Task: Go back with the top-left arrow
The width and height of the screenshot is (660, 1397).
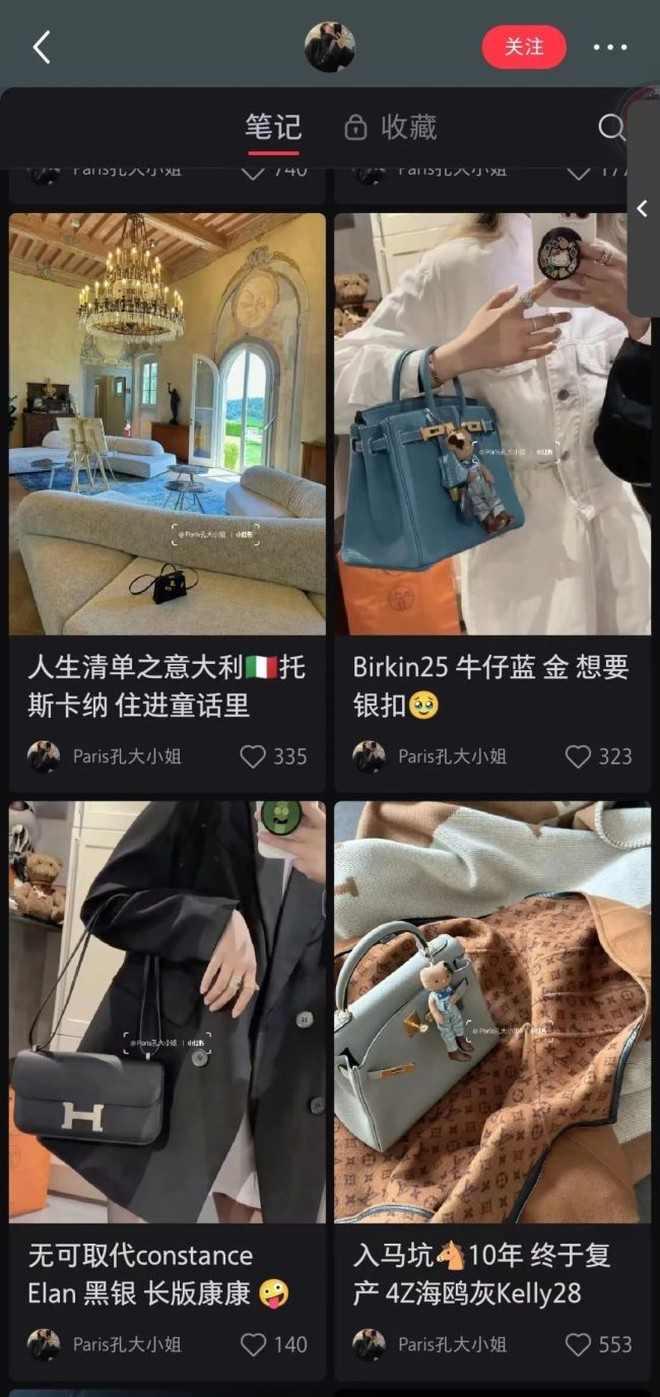Action: (x=41, y=47)
